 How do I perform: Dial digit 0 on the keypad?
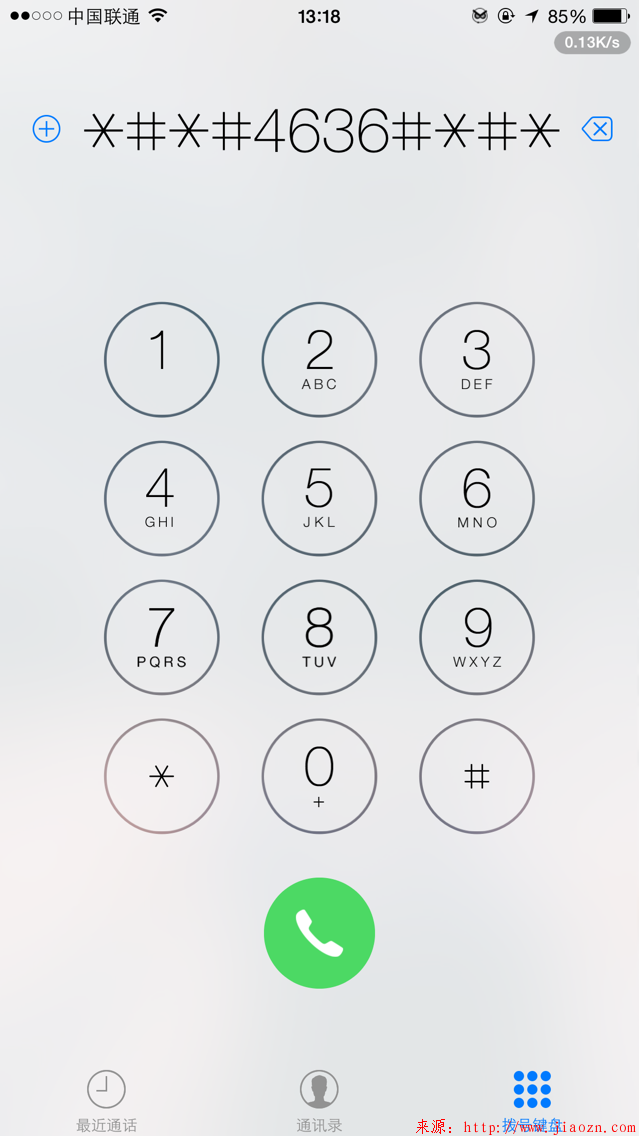point(319,776)
